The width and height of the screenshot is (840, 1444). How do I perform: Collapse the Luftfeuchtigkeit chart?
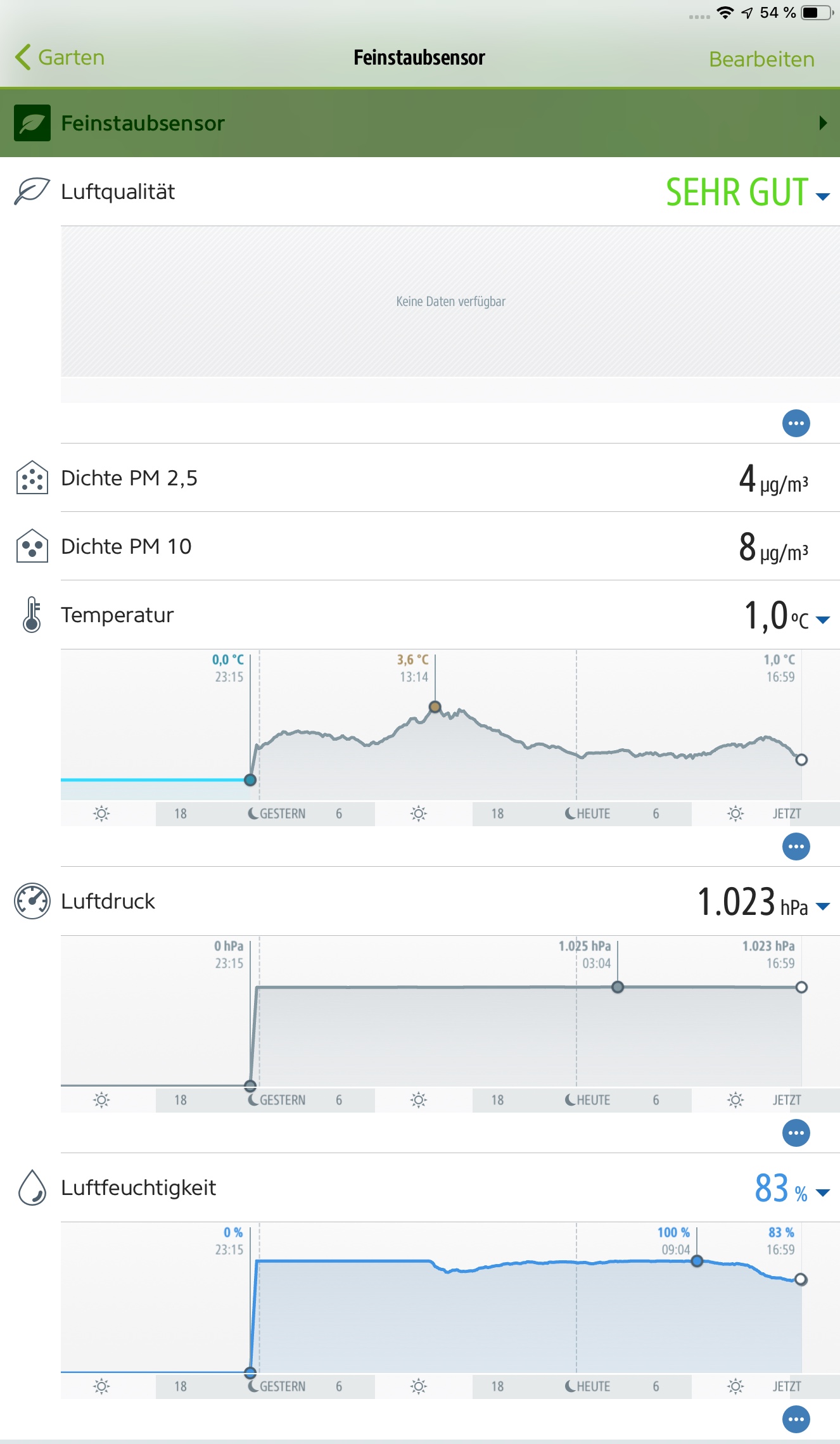(x=822, y=1192)
